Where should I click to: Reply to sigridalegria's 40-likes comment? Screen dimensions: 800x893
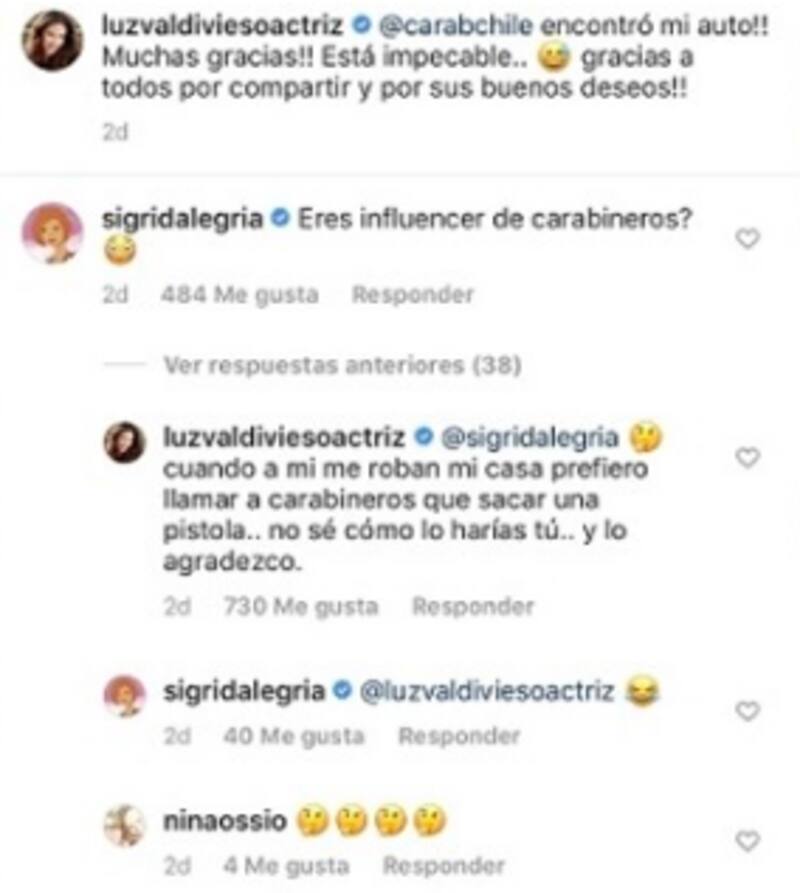(459, 736)
